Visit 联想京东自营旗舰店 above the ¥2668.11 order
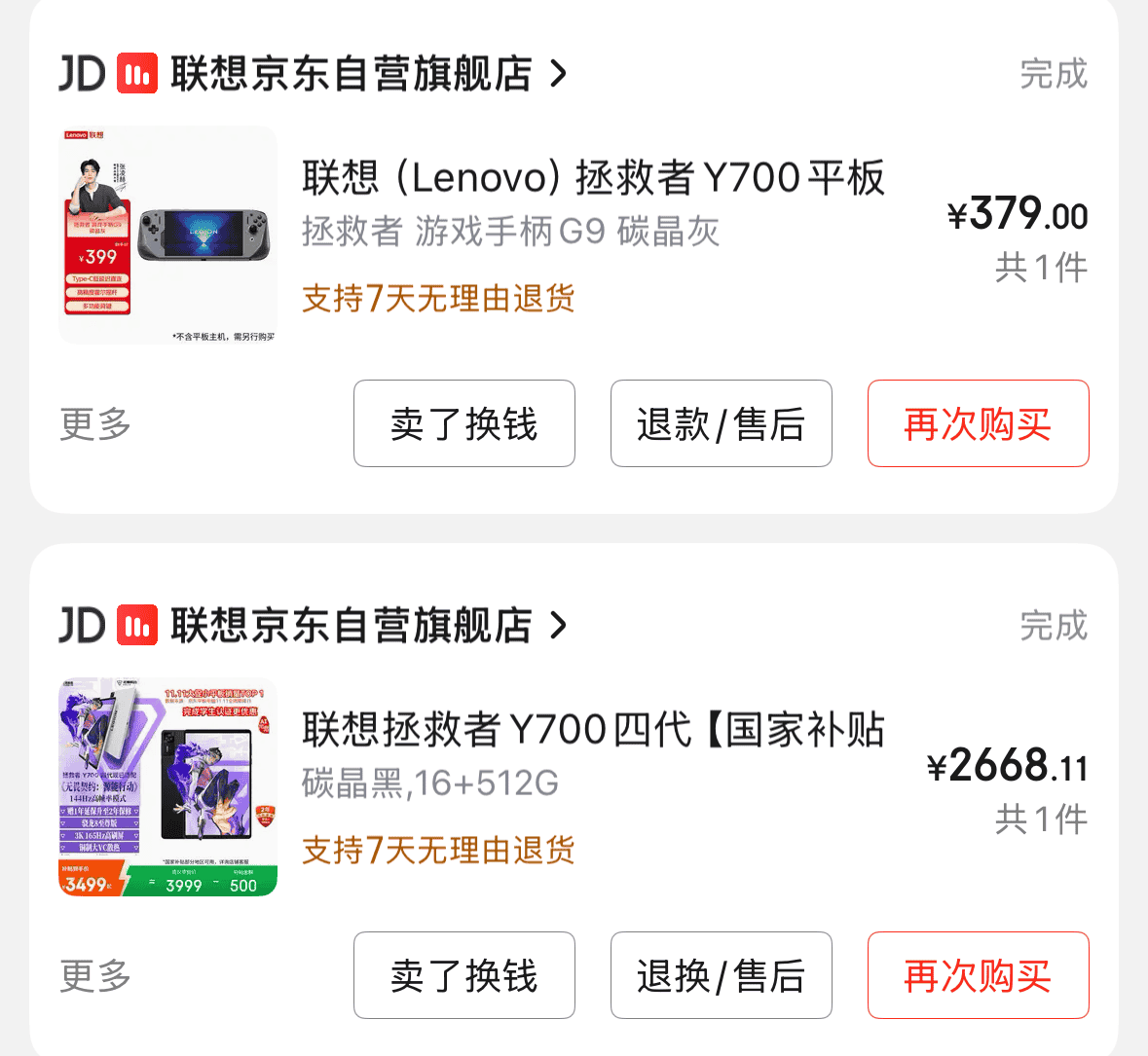Screen dimensions: 1148x1056 [x=352, y=626]
